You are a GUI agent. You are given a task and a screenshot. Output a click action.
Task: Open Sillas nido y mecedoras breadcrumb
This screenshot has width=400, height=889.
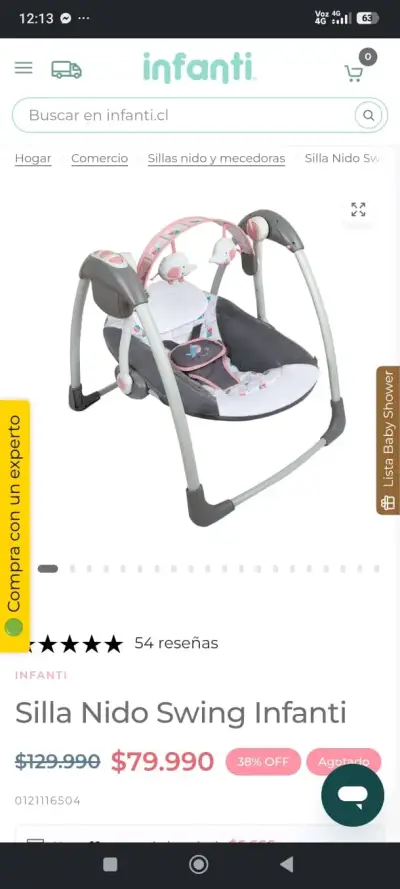coord(216,159)
